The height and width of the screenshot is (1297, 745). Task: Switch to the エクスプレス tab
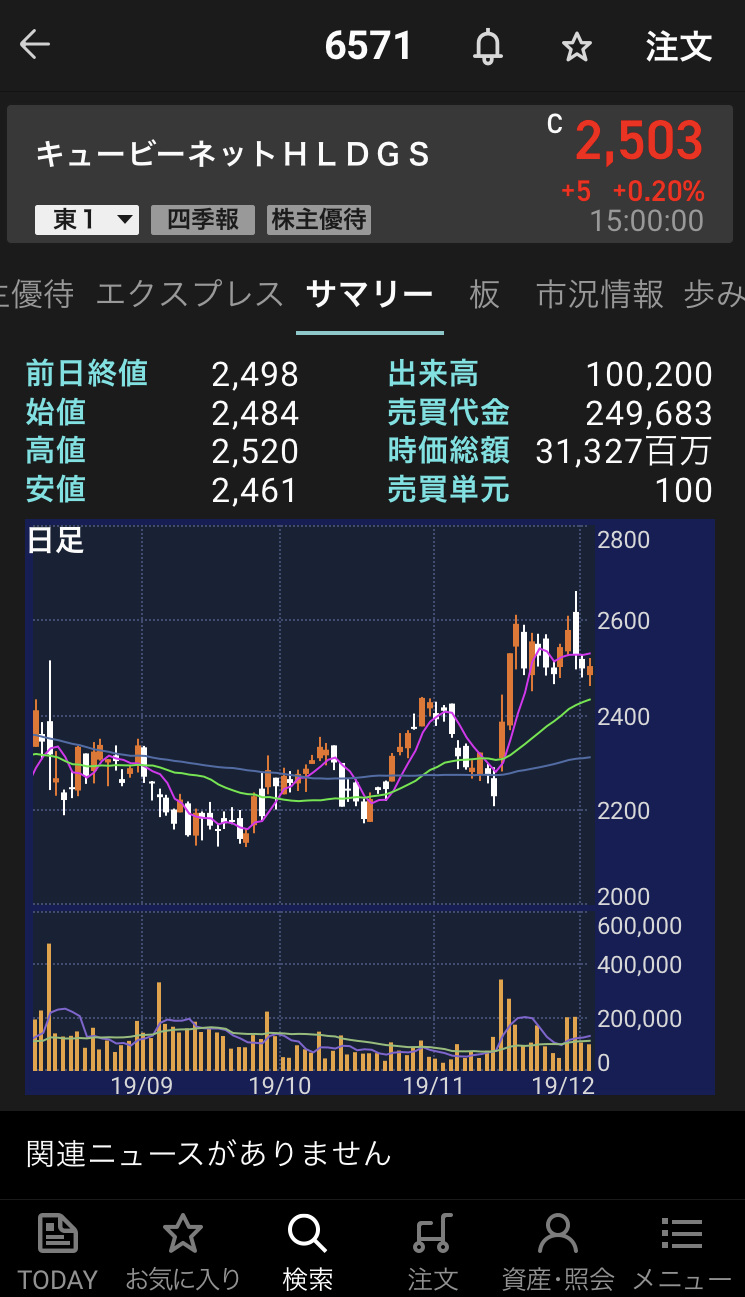click(190, 295)
